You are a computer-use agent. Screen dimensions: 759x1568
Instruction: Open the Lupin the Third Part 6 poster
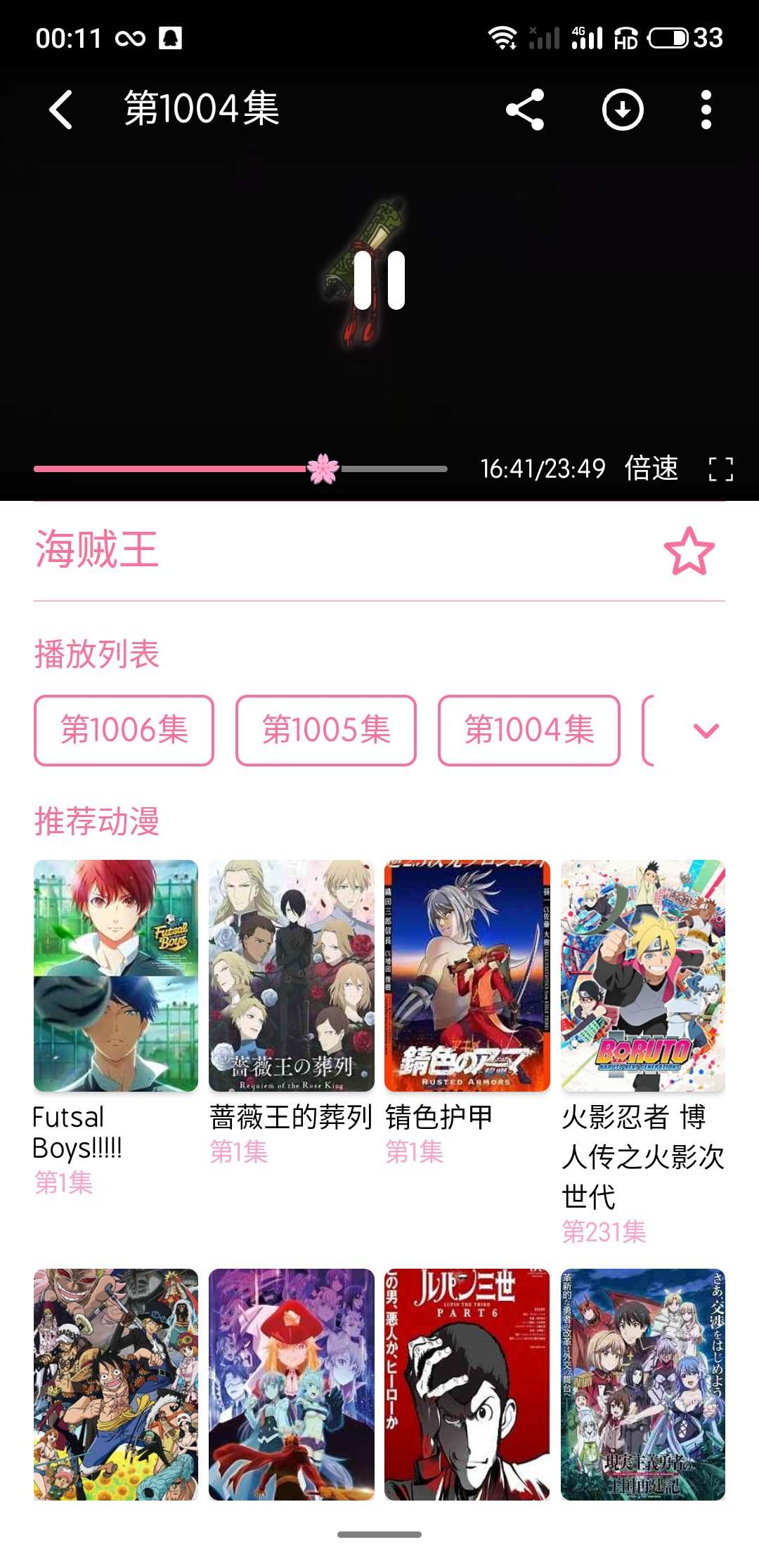(x=467, y=1384)
